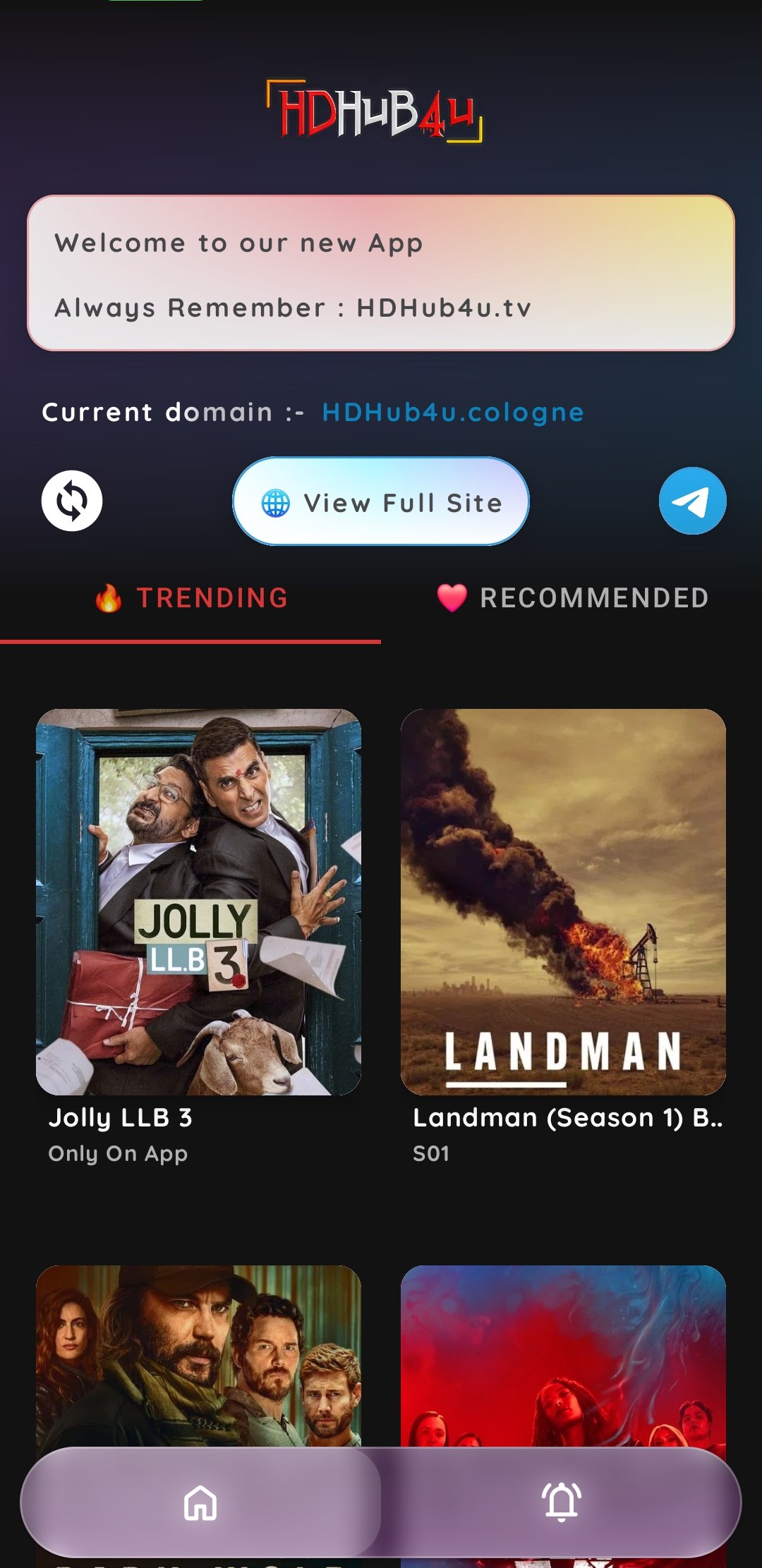The image size is (762, 1568).
Task: Go to the Home tab in bottom bar
Action: (x=200, y=1502)
